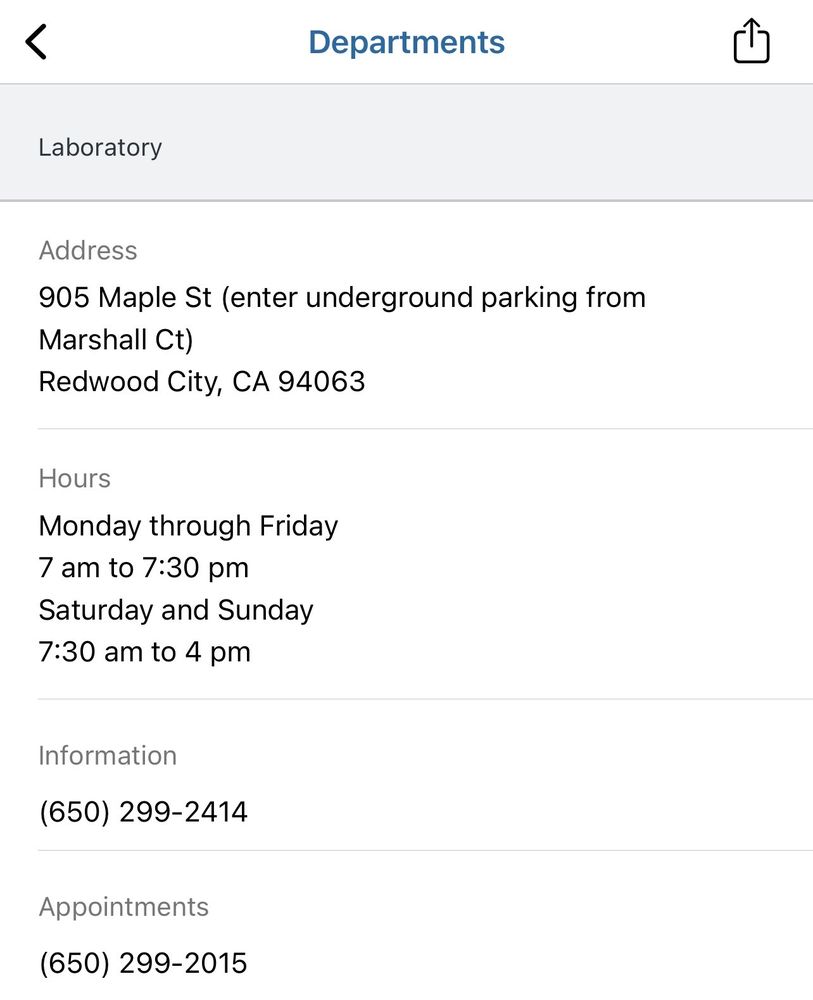Tap the Laboratory department header
The image size is (813, 1000).
tap(100, 146)
